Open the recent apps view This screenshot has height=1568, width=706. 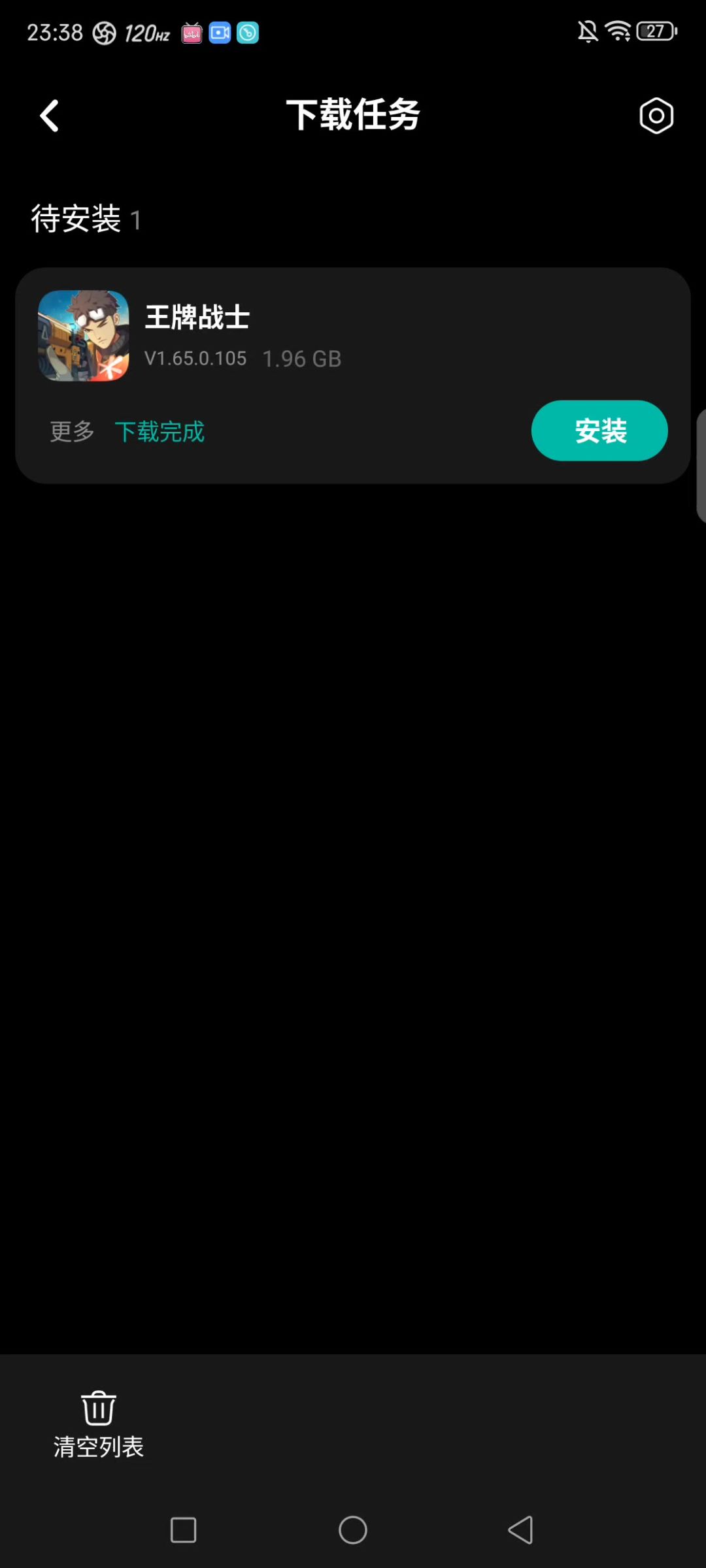pos(183,1529)
